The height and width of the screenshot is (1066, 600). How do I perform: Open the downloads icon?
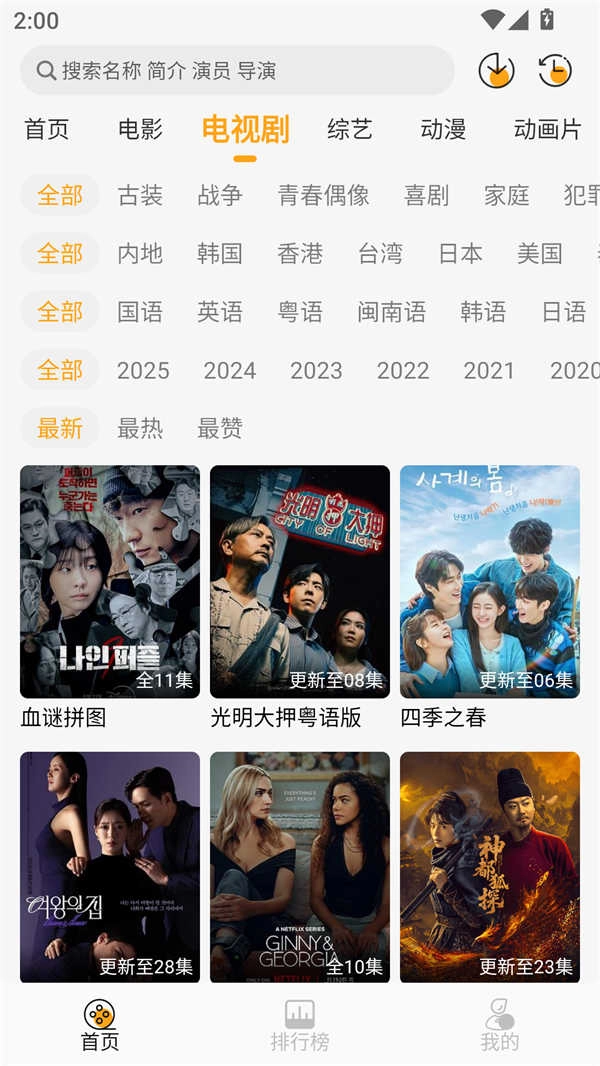[x=496, y=70]
